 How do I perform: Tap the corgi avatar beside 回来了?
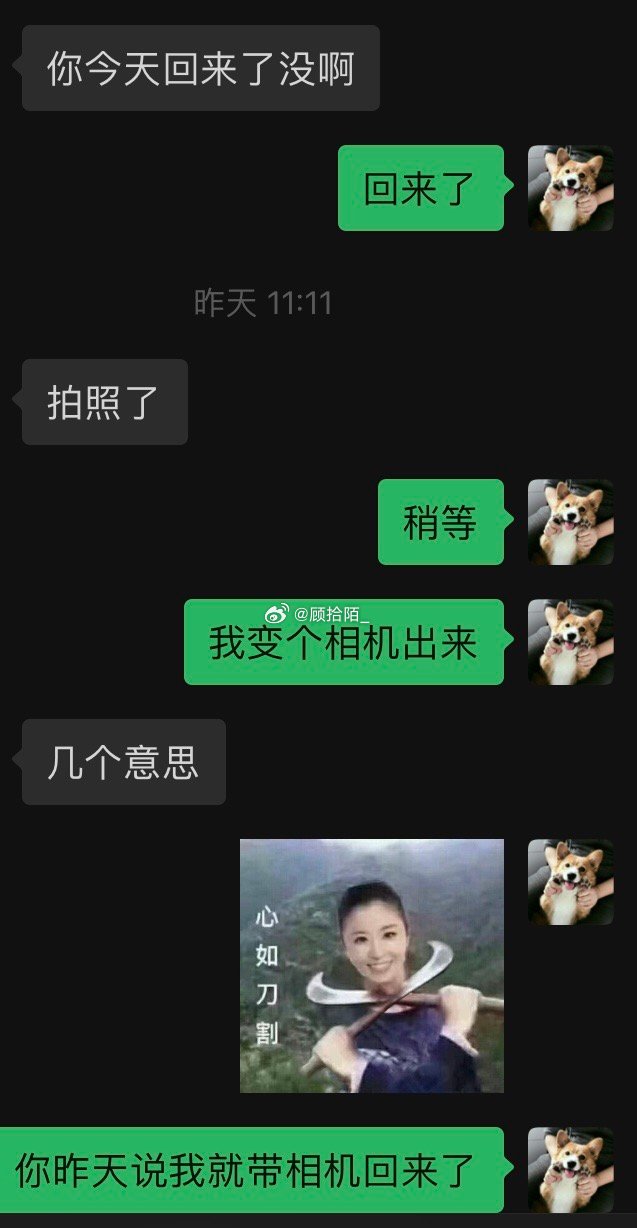click(570, 188)
